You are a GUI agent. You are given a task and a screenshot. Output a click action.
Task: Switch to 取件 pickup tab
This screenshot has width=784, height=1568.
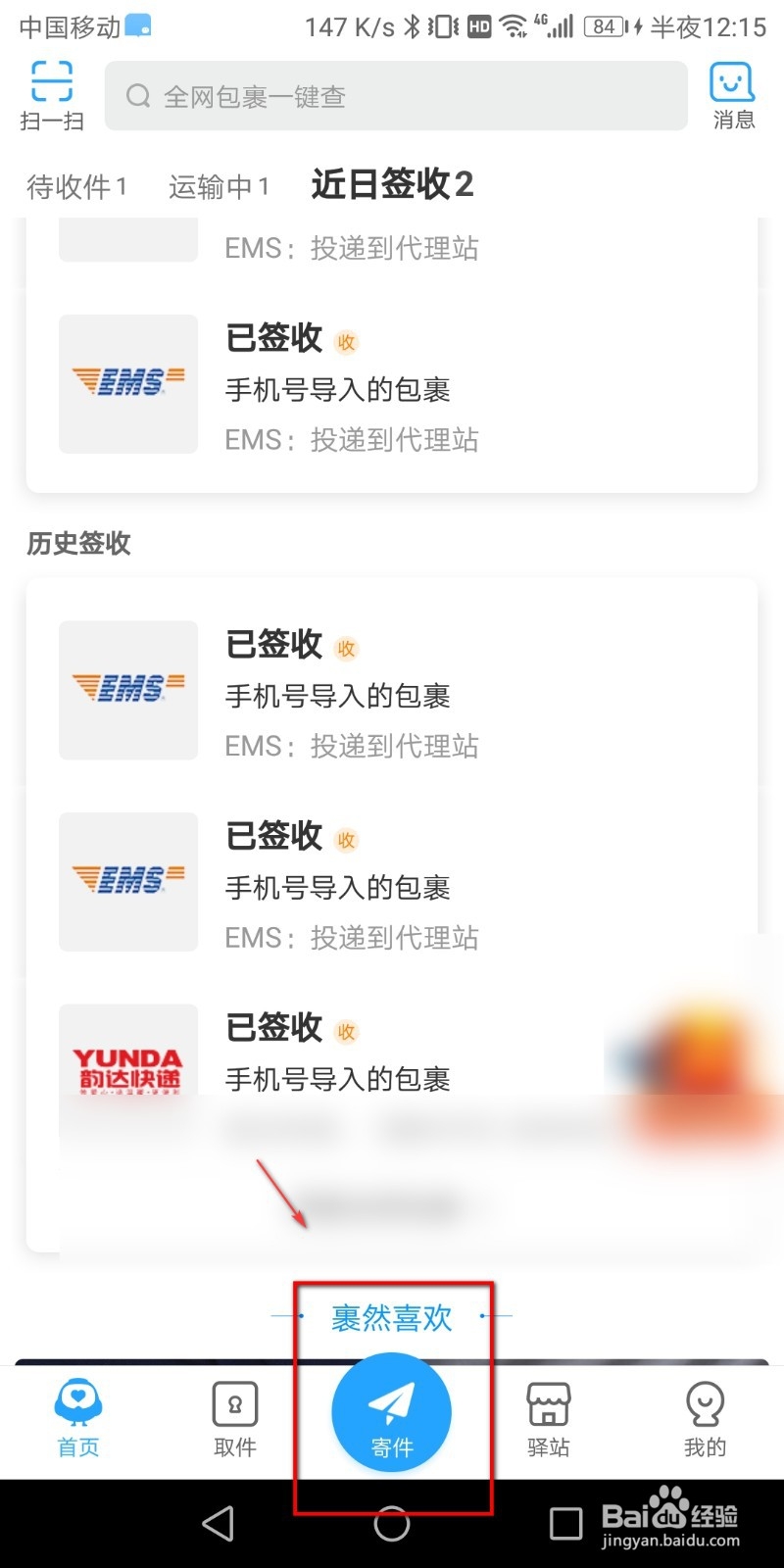click(x=235, y=1419)
